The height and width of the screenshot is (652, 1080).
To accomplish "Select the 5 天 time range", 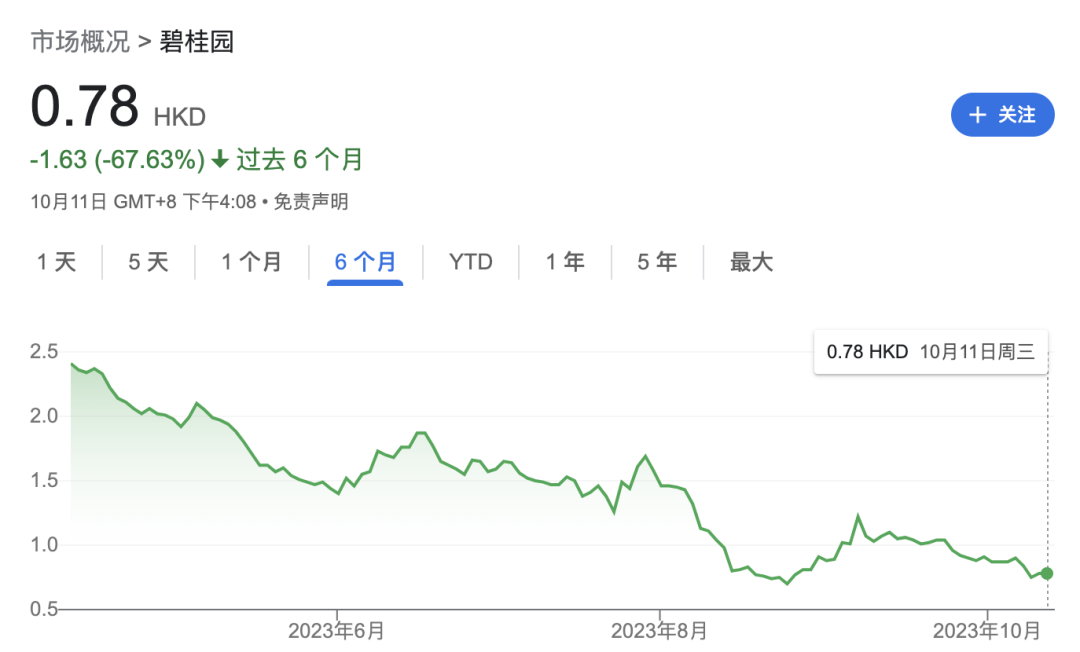I will 148,262.
